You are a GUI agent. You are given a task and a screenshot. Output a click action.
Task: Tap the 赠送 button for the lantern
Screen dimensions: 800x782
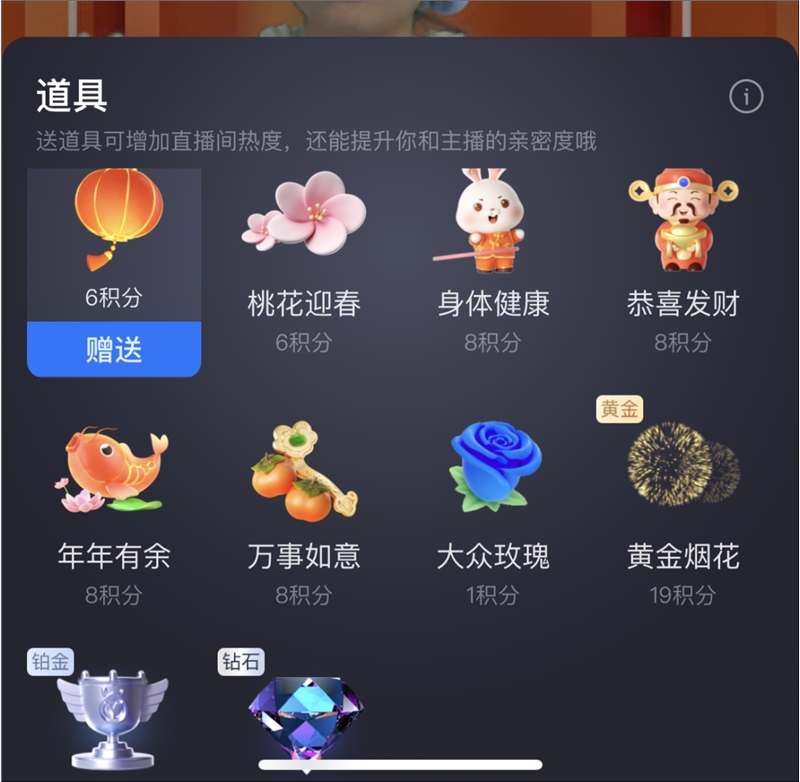click(x=114, y=349)
